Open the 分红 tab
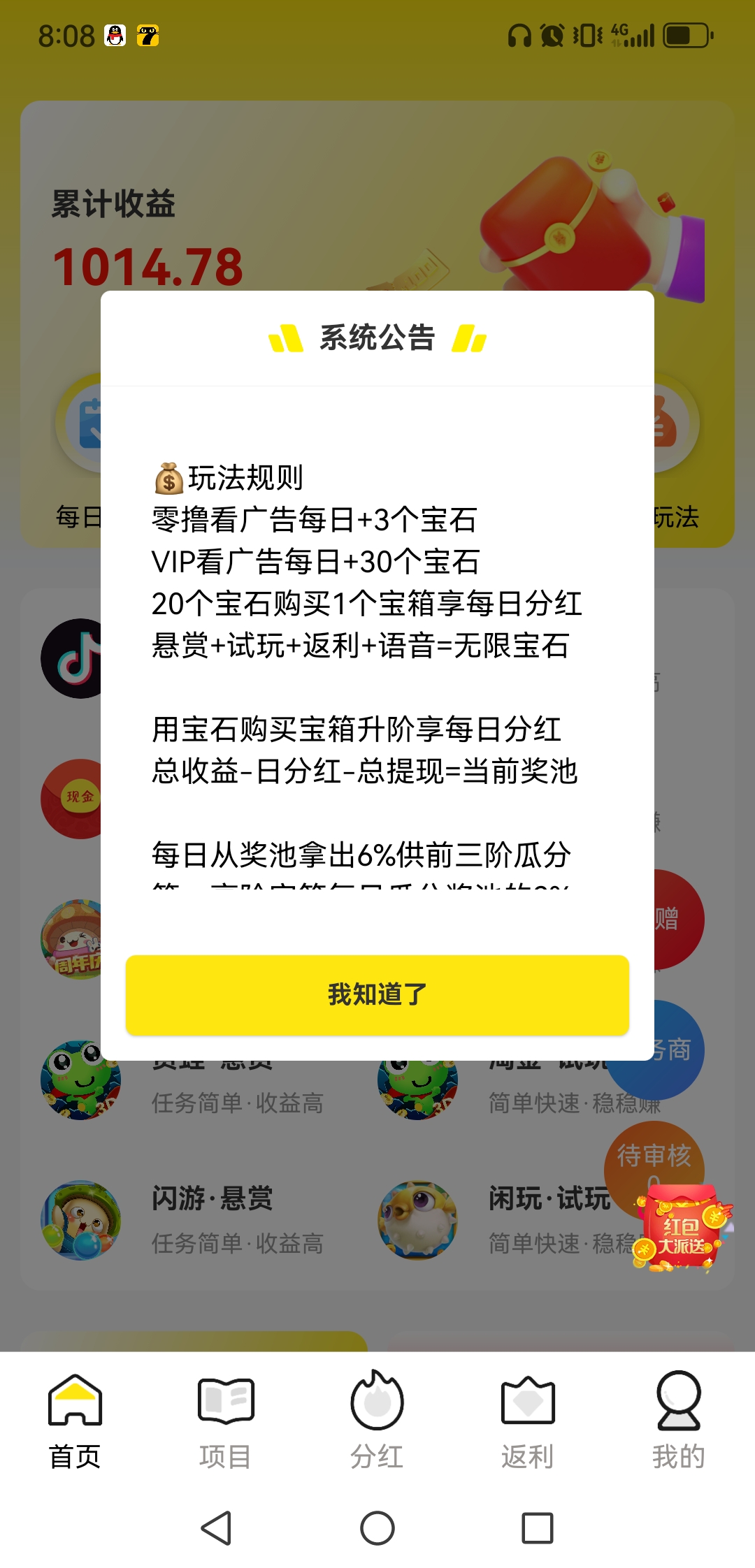 click(x=377, y=1420)
